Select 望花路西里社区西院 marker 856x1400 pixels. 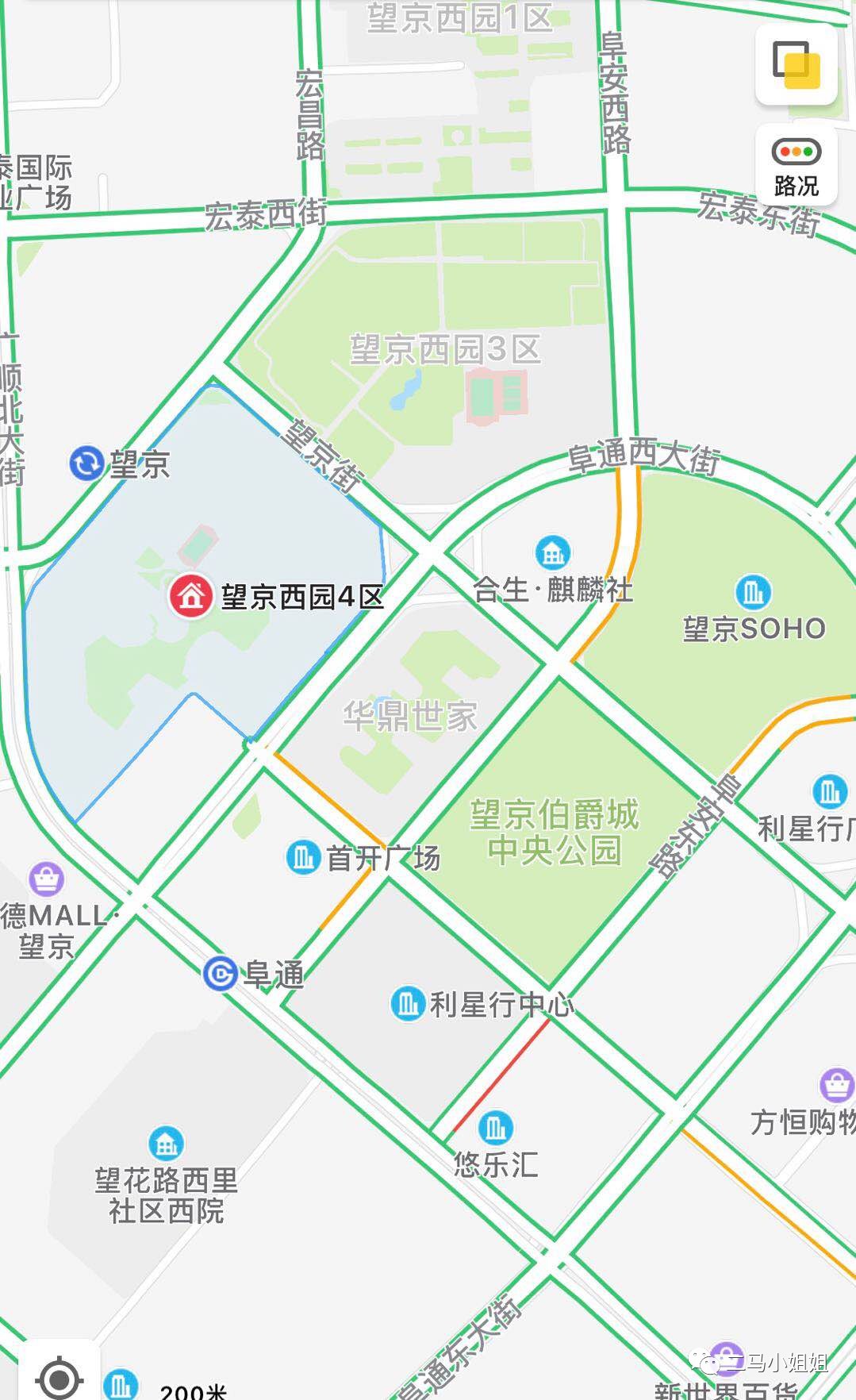tap(166, 1144)
